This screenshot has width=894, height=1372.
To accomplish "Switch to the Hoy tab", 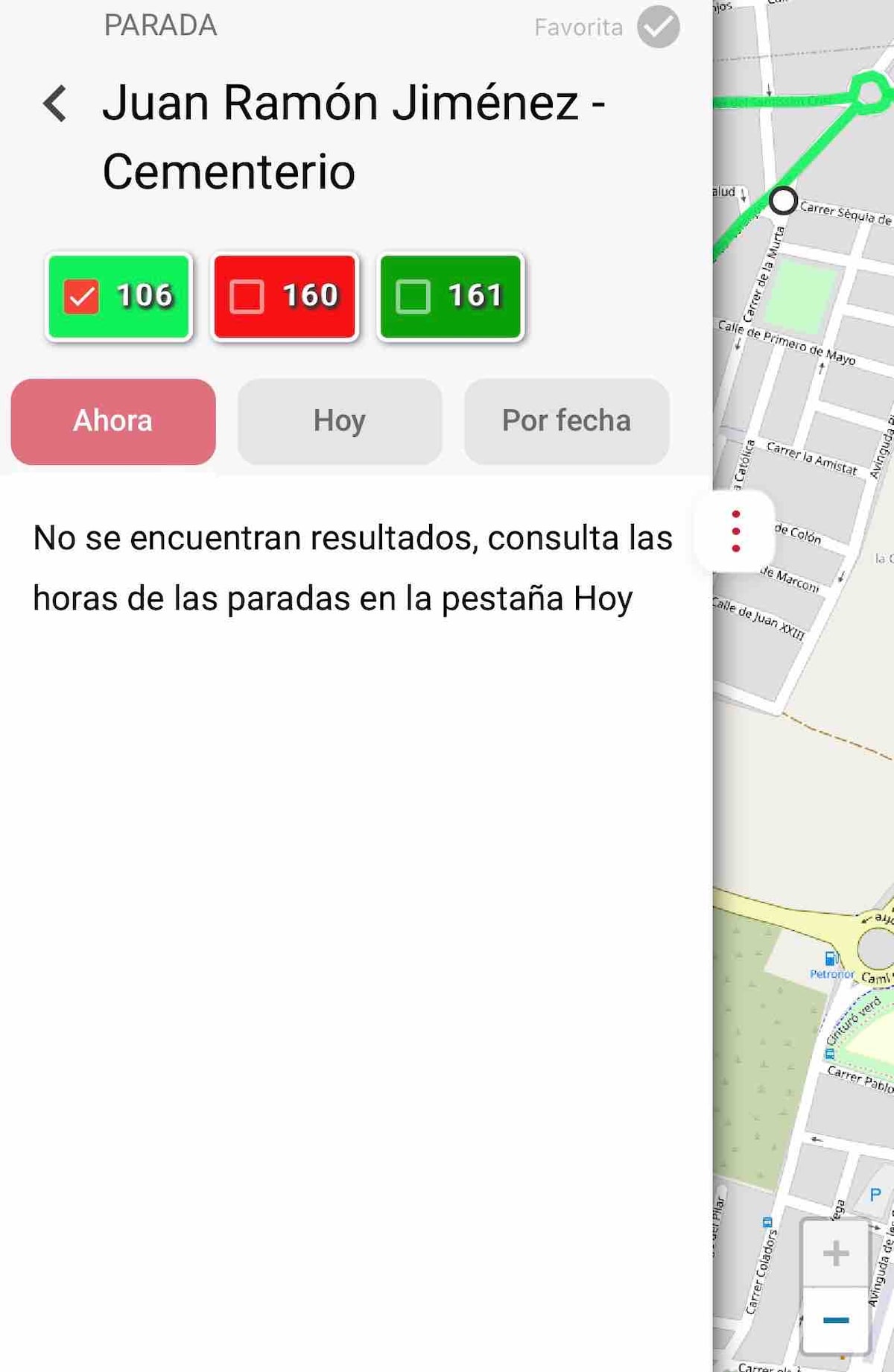I will pos(340,421).
